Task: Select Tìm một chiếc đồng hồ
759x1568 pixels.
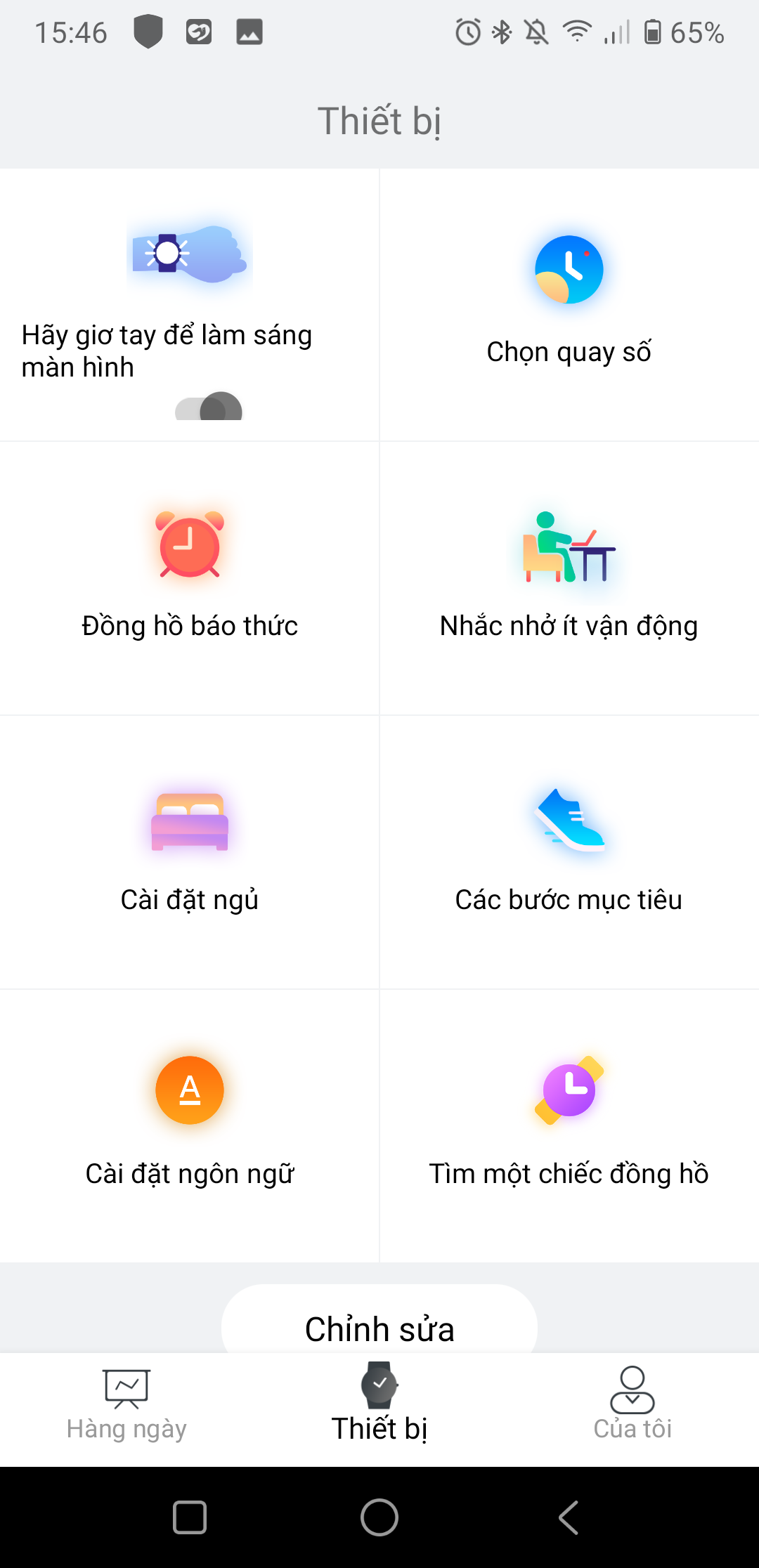Action: click(569, 1125)
